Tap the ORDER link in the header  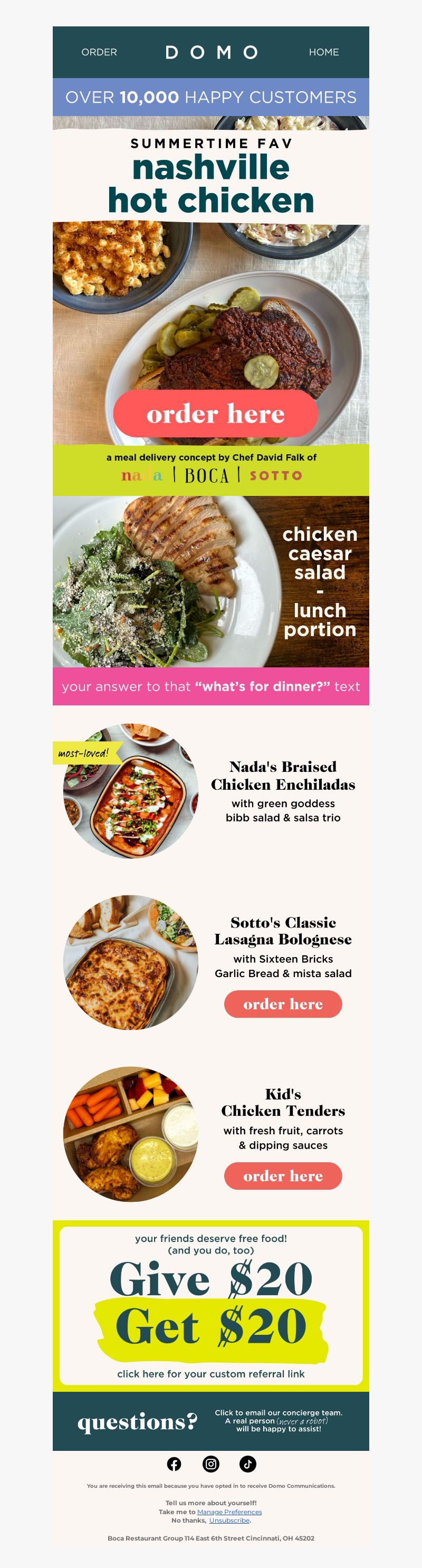tap(99, 52)
